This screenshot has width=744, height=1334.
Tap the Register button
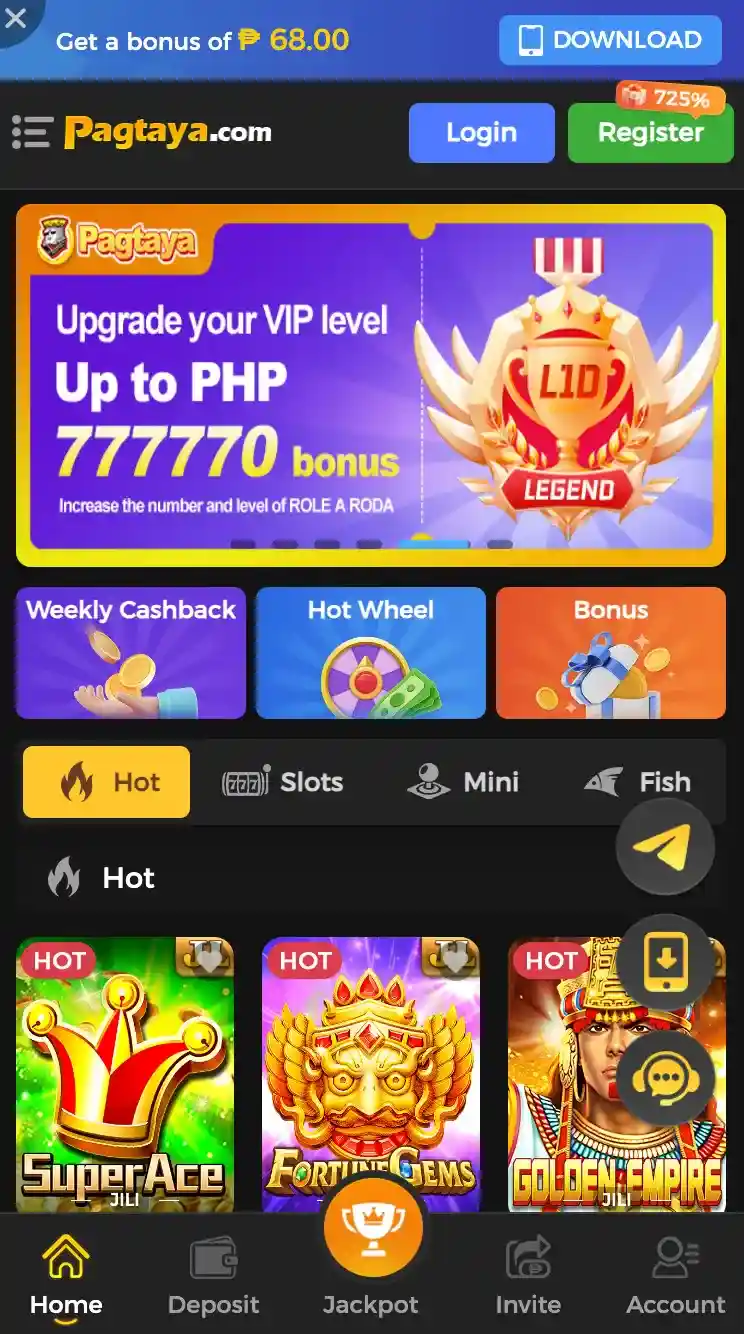pyautogui.click(x=650, y=132)
